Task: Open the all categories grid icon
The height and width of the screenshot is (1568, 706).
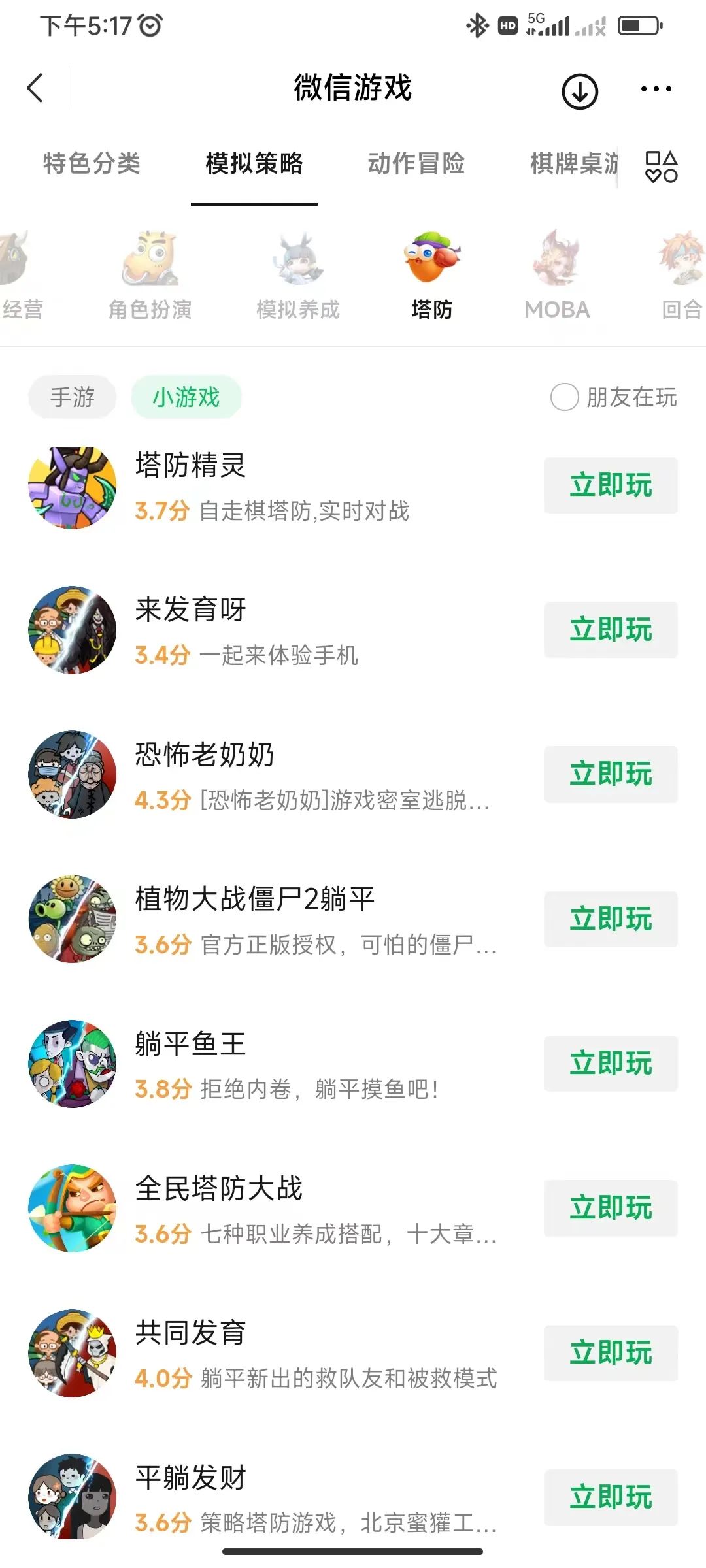Action: (x=661, y=167)
